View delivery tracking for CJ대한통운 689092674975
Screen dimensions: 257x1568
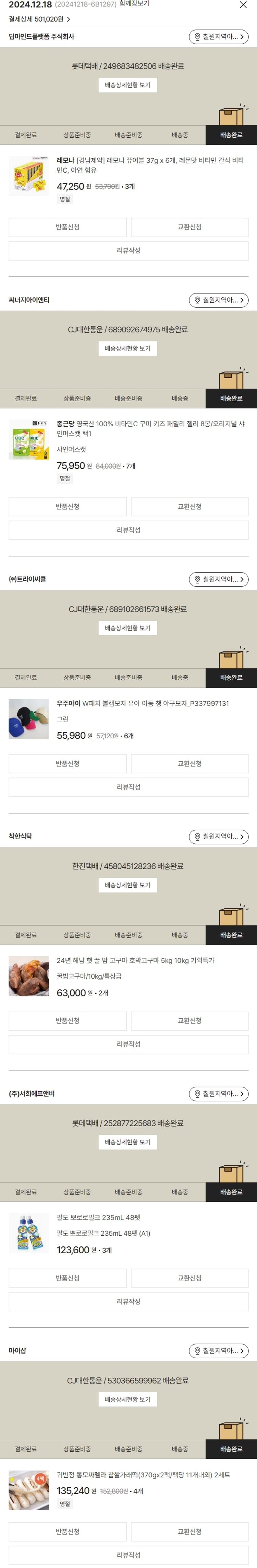point(127,349)
